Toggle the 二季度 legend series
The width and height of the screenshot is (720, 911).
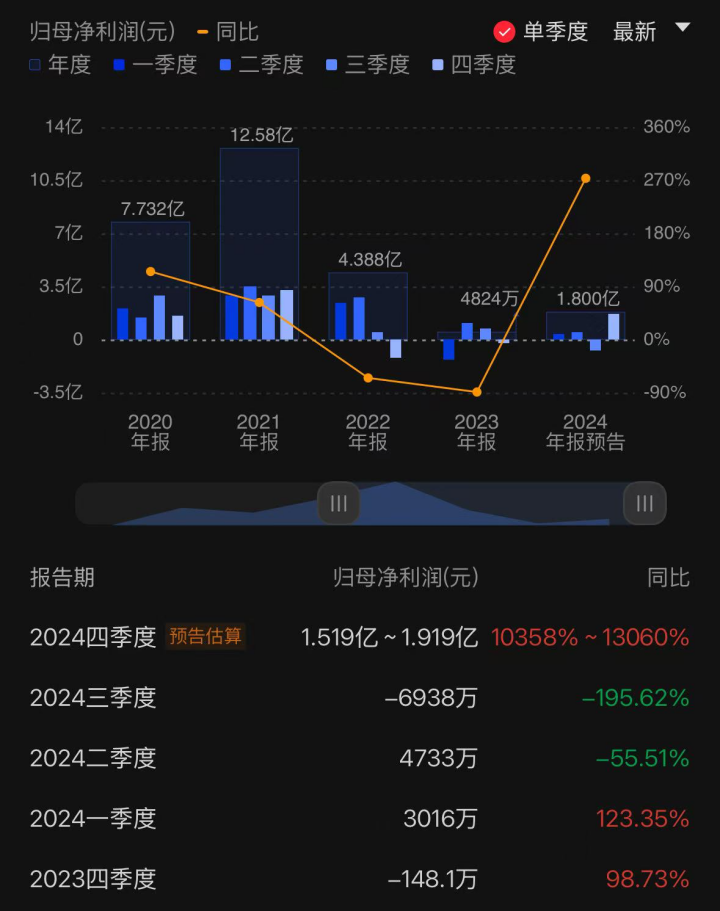coord(261,65)
